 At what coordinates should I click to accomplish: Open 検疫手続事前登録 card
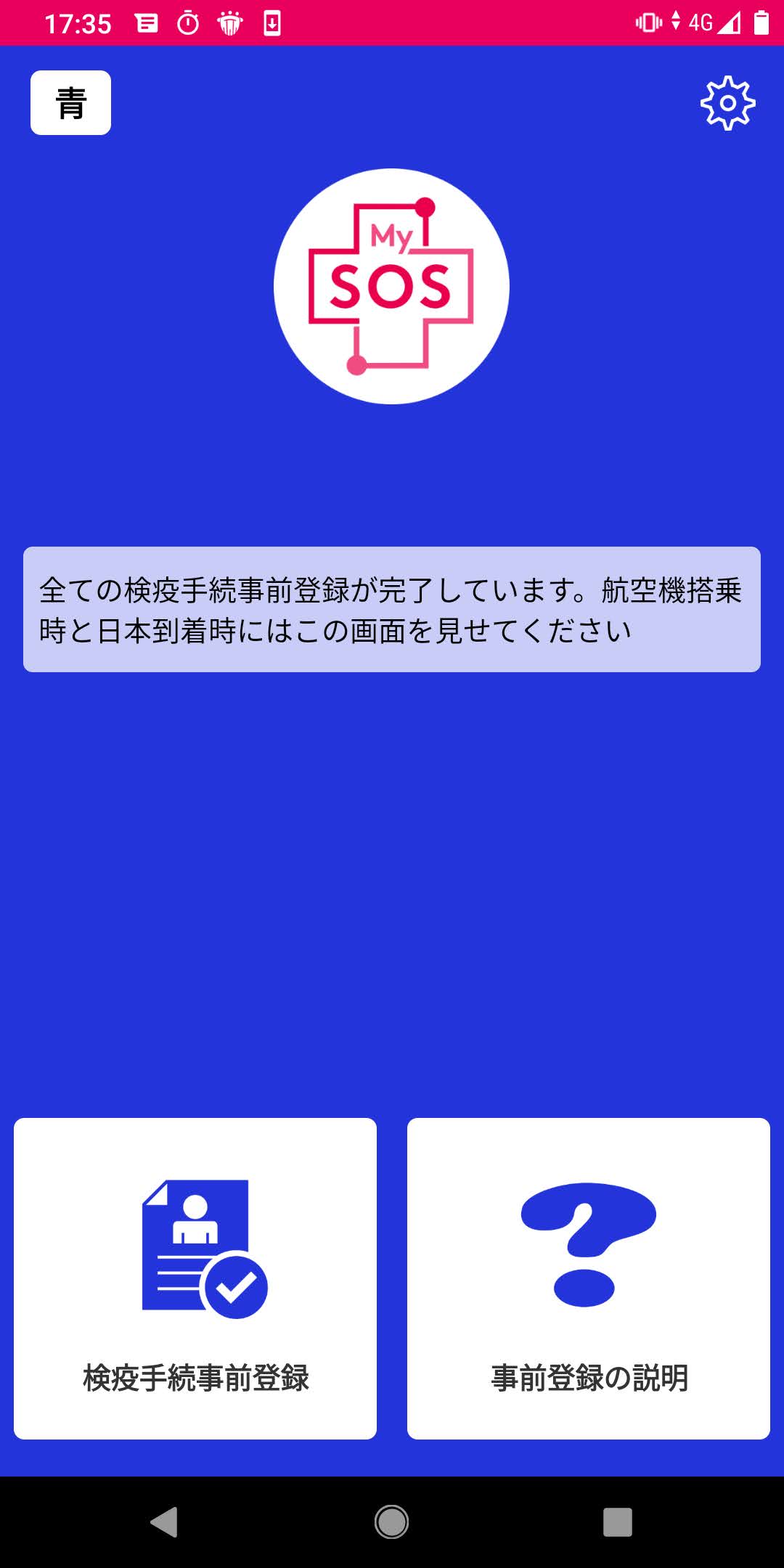[195, 1278]
